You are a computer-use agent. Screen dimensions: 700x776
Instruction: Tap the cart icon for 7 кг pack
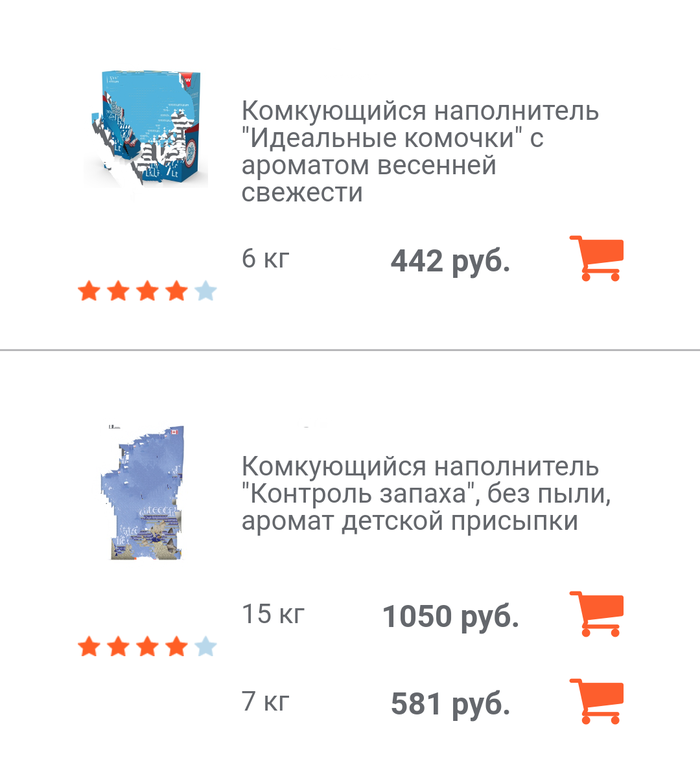596,701
